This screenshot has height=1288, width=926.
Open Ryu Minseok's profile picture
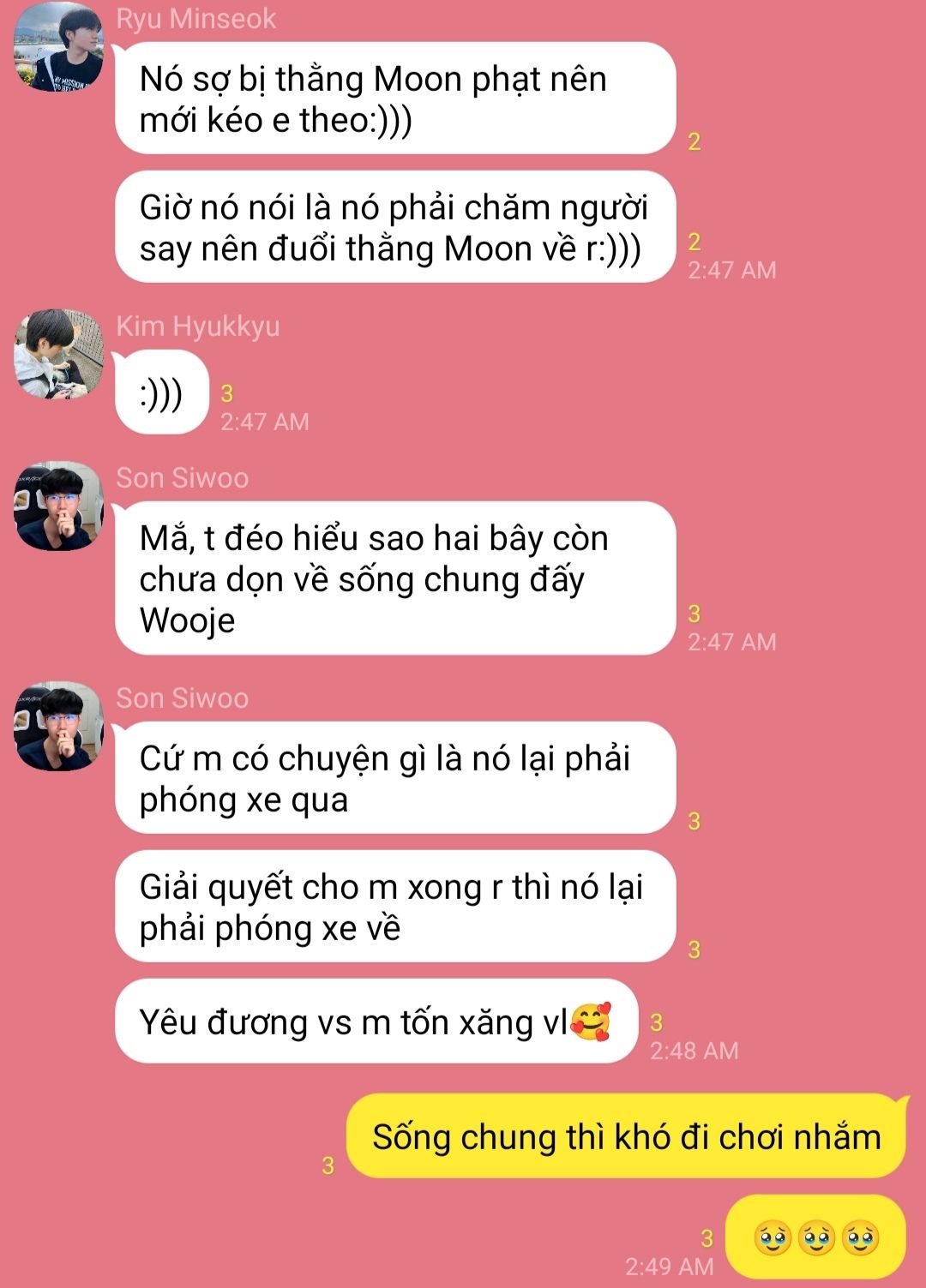(x=58, y=47)
